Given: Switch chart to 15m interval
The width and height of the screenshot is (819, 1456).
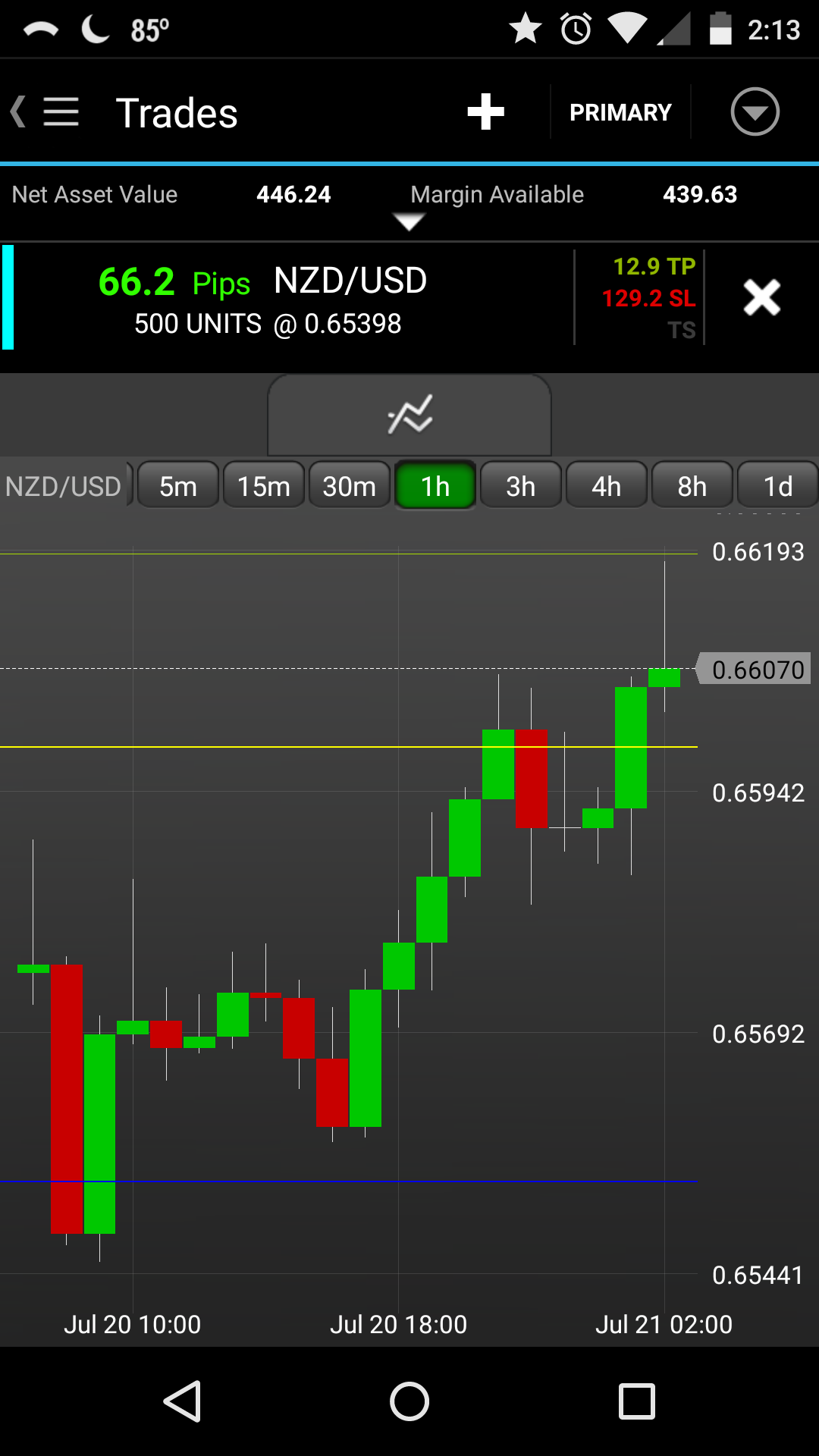Looking at the screenshot, I should [264, 486].
